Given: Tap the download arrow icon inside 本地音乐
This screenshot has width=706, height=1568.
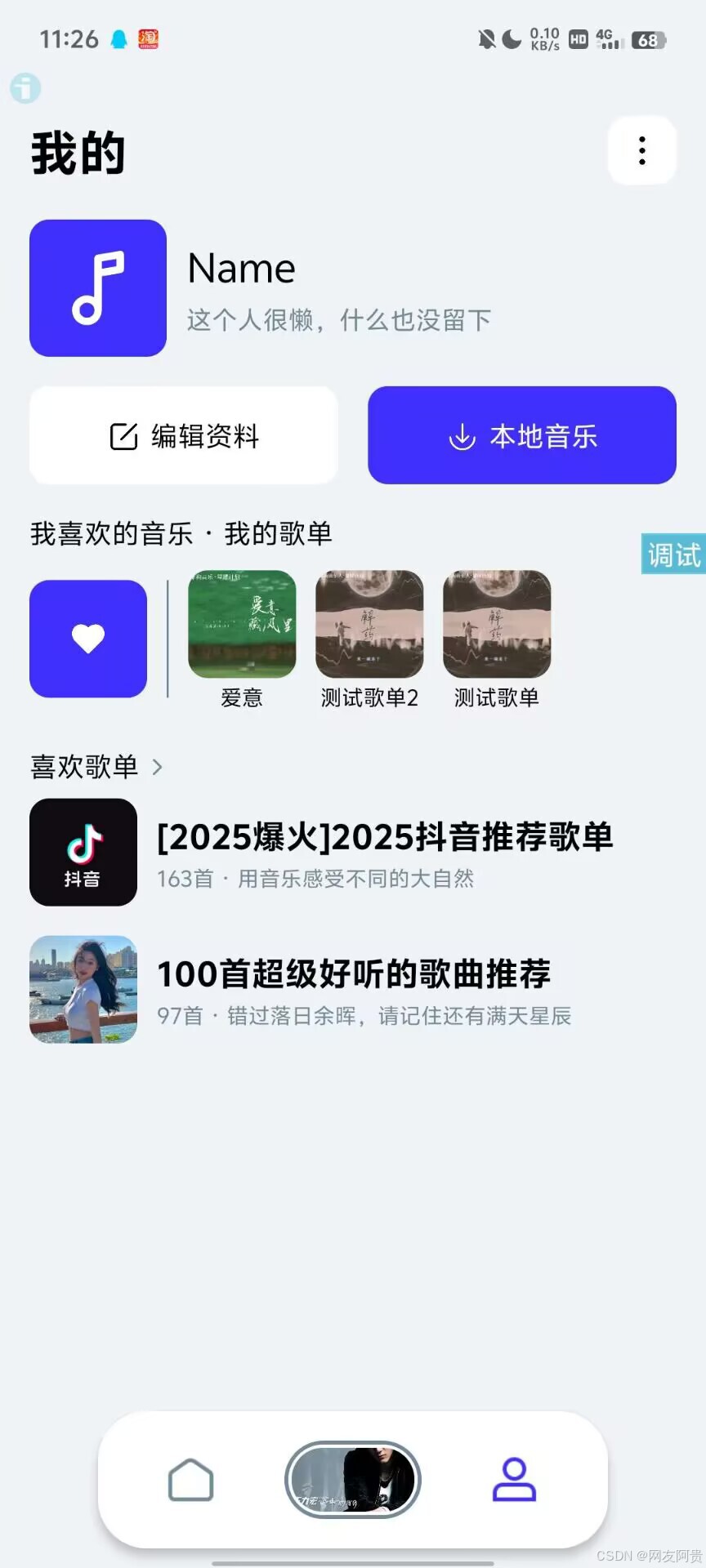Looking at the screenshot, I should coord(462,435).
